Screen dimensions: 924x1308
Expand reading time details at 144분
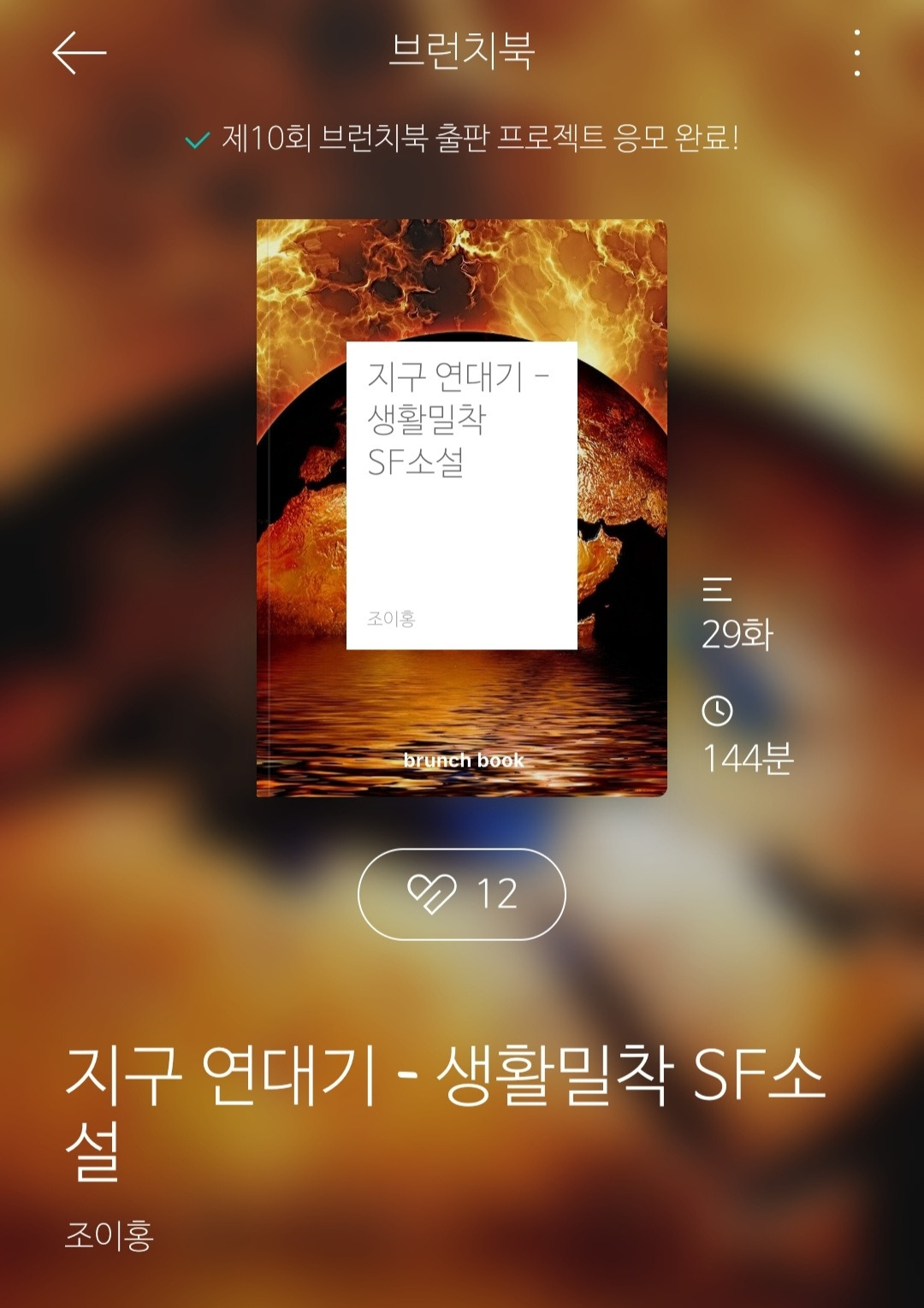tap(749, 758)
